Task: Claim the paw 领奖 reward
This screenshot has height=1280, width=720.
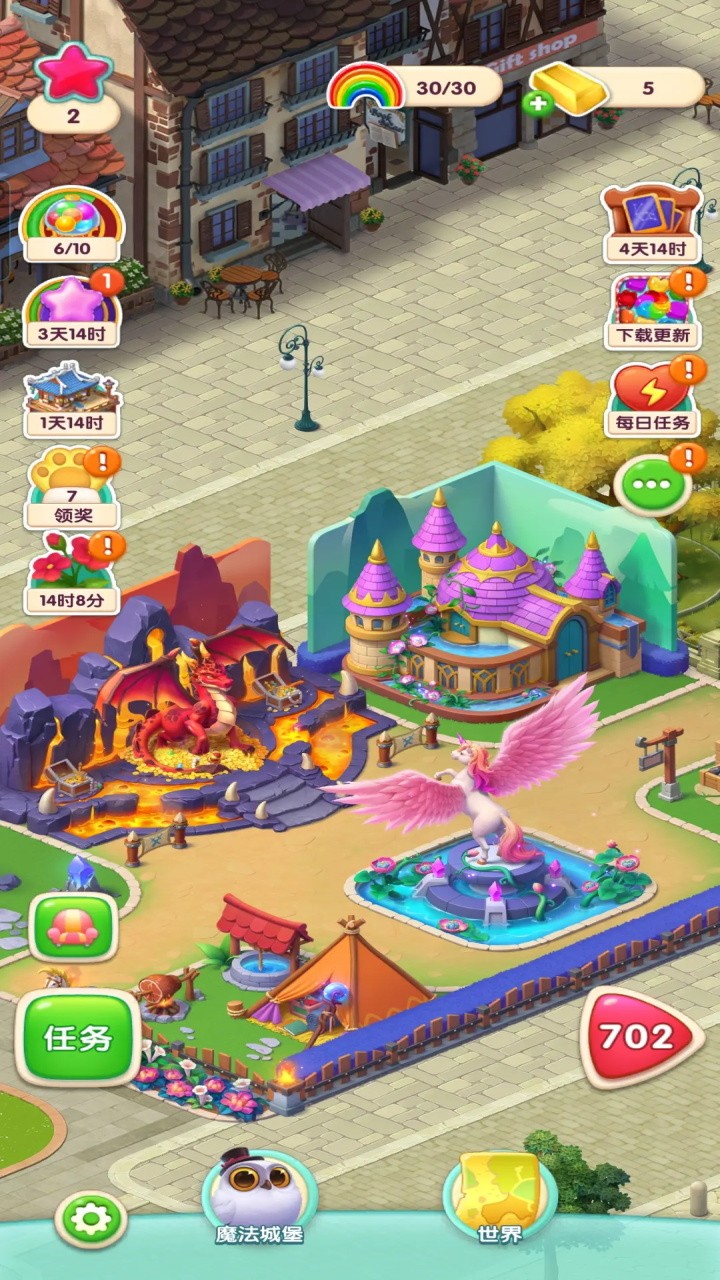Action: [72, 488]
